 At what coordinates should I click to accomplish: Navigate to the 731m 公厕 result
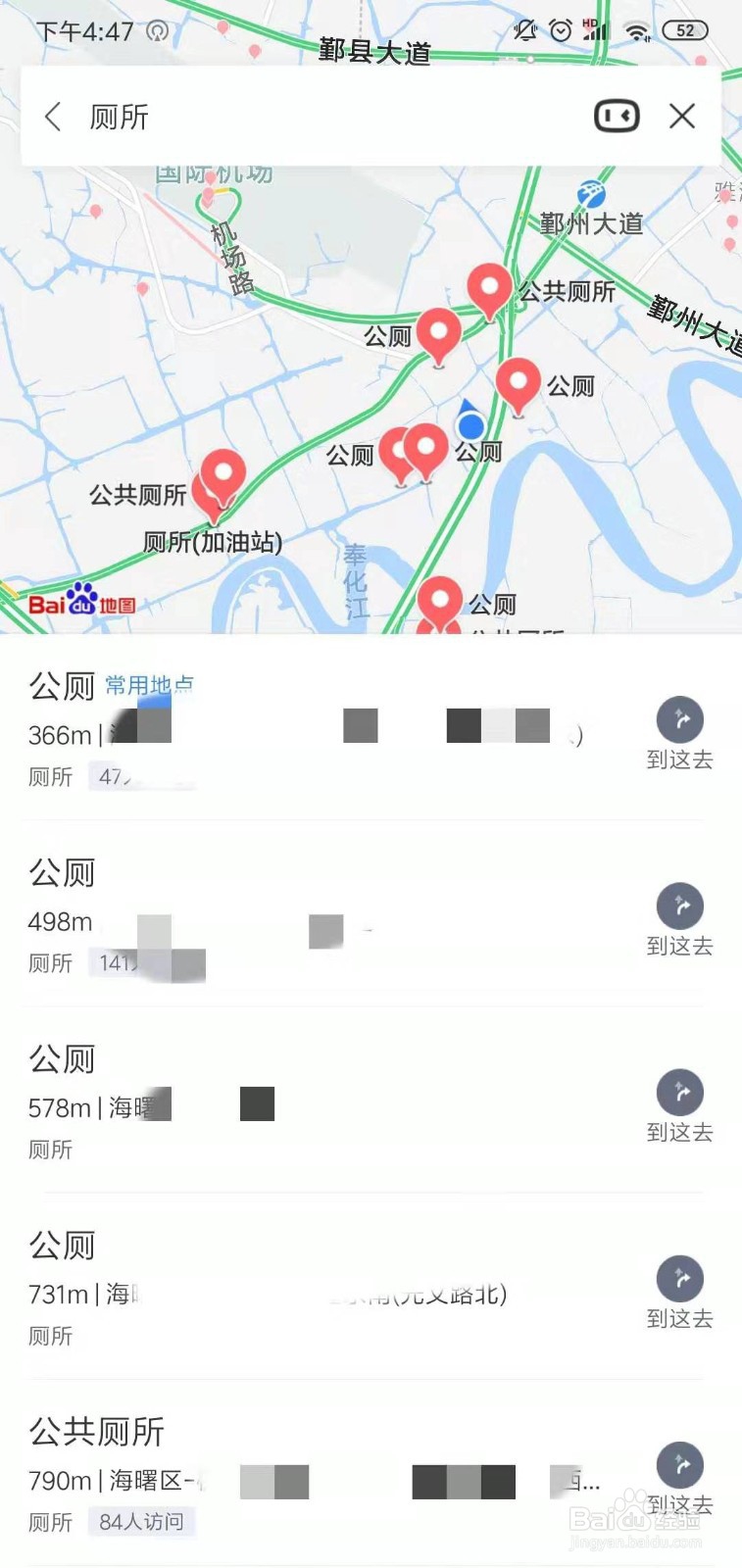click(x=680, y=1292)
